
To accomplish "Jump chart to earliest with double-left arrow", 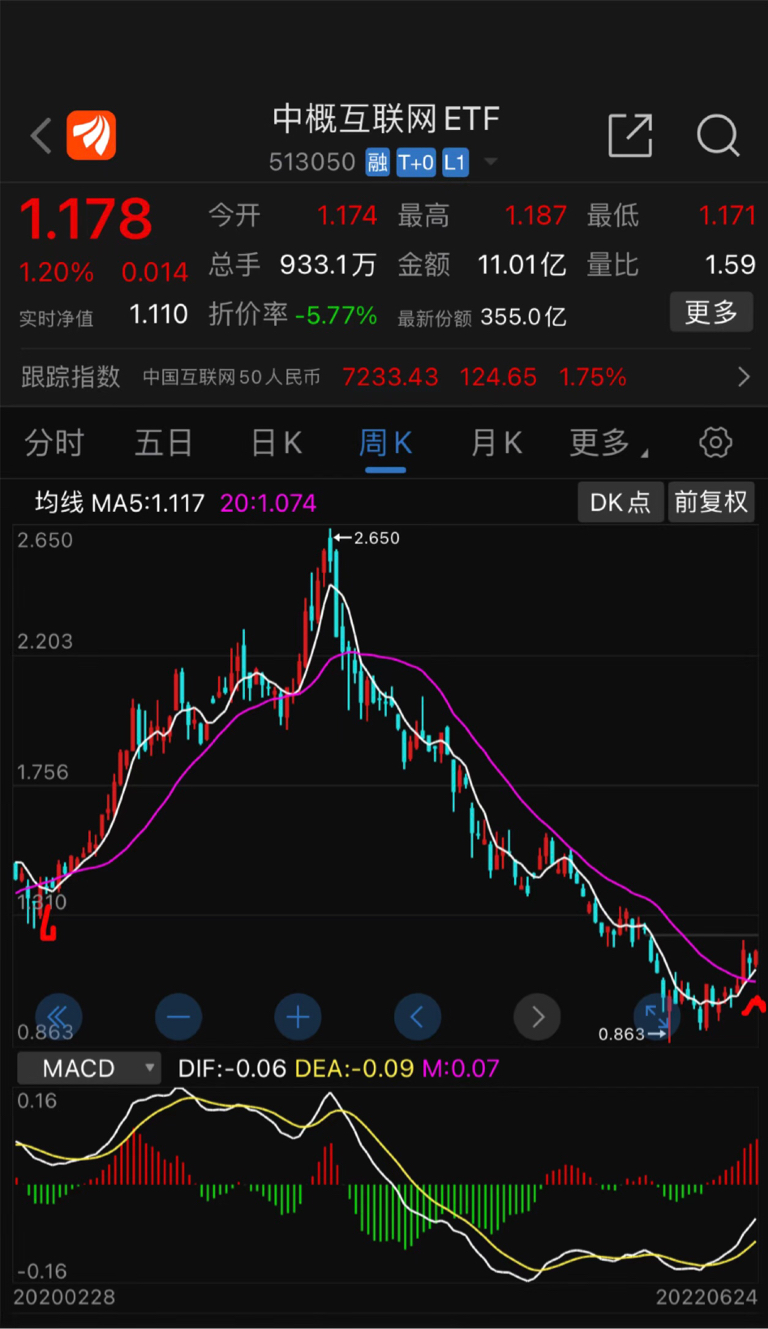I will tap(58, 1018).
